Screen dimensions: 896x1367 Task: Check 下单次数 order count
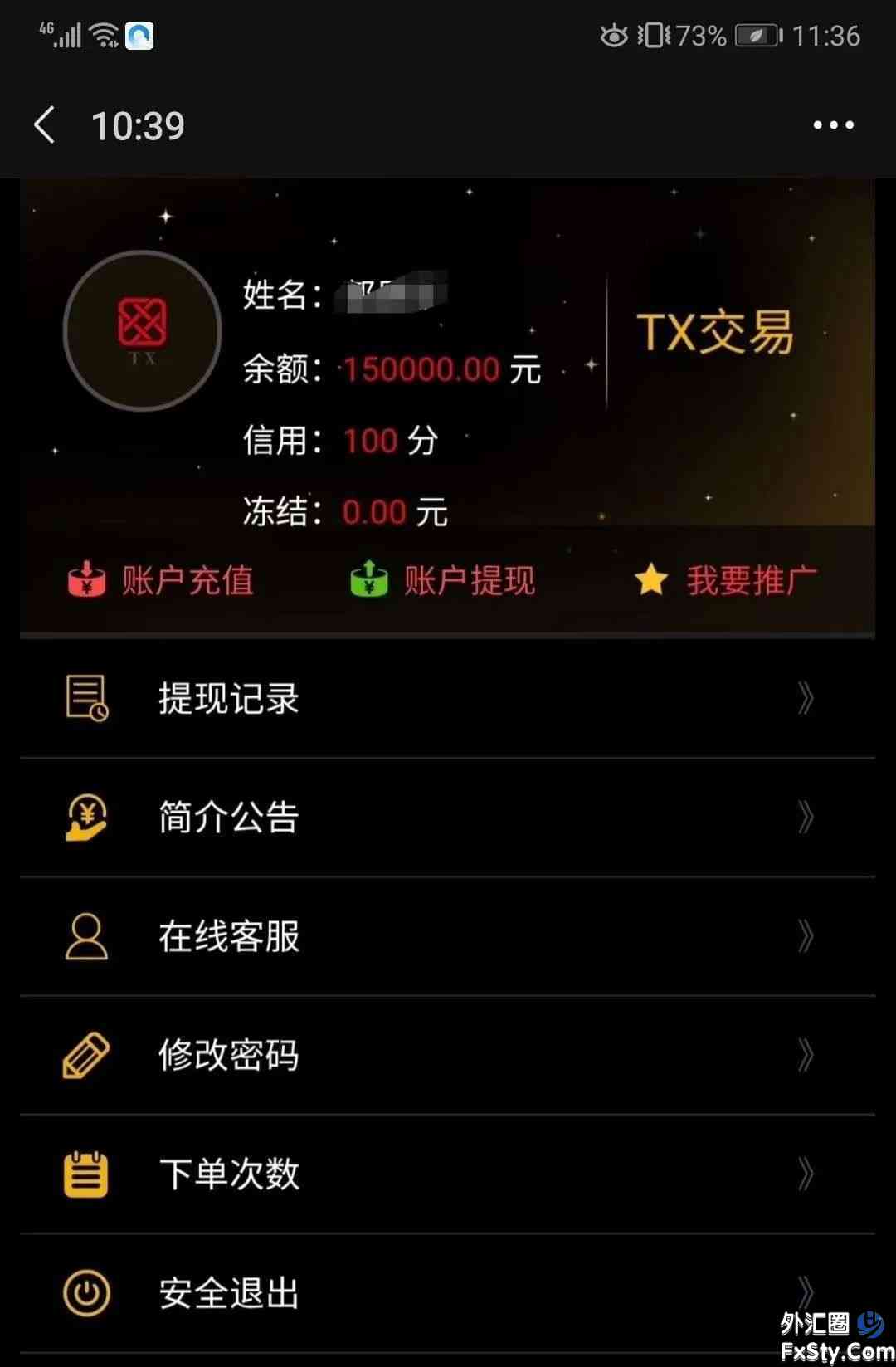tap(447, 1174)
